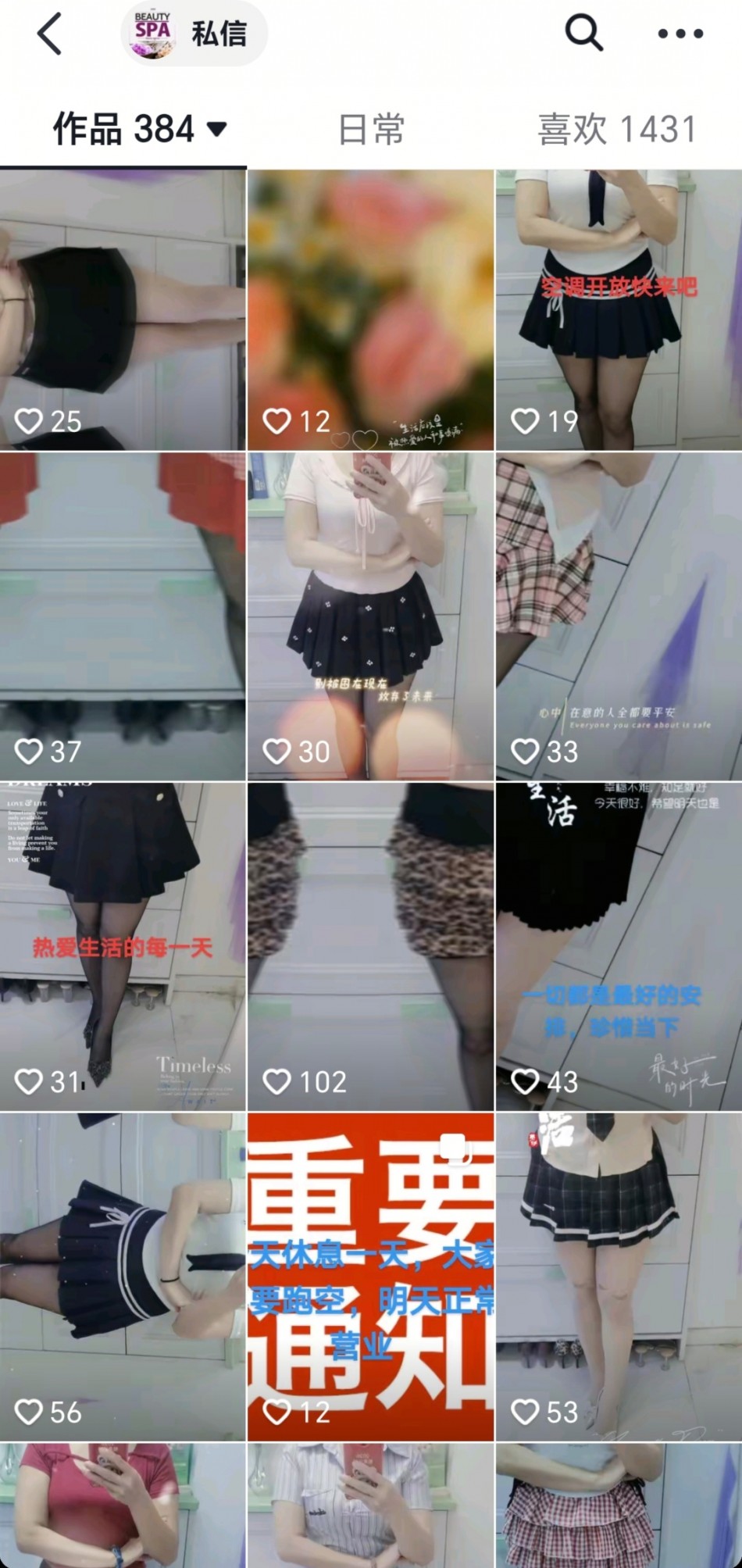Open the video with 30 likes
Screen dimensions: 742x1568
tap(371, 616)
